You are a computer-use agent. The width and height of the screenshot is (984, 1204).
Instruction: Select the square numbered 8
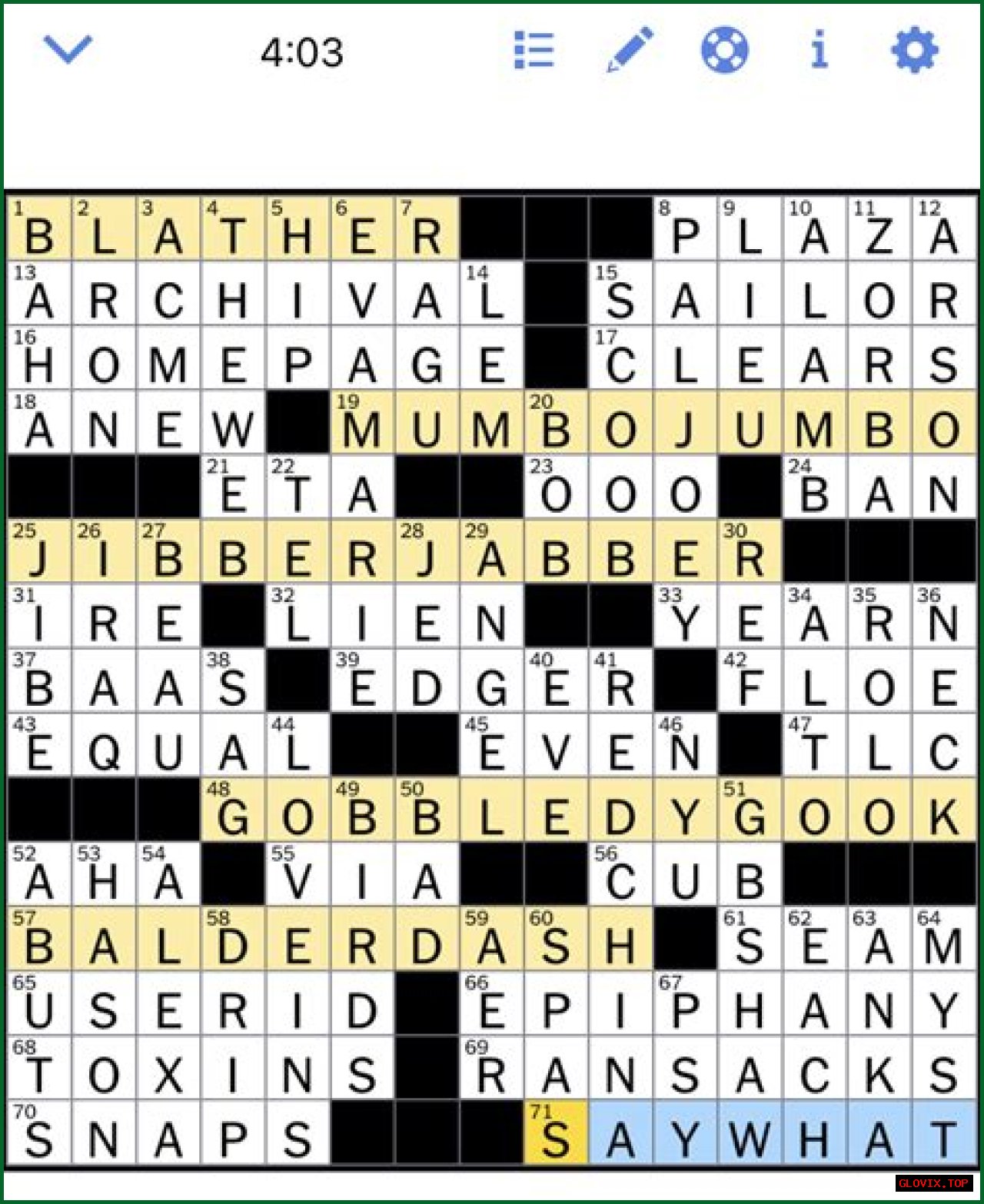[x=685, y=229]
